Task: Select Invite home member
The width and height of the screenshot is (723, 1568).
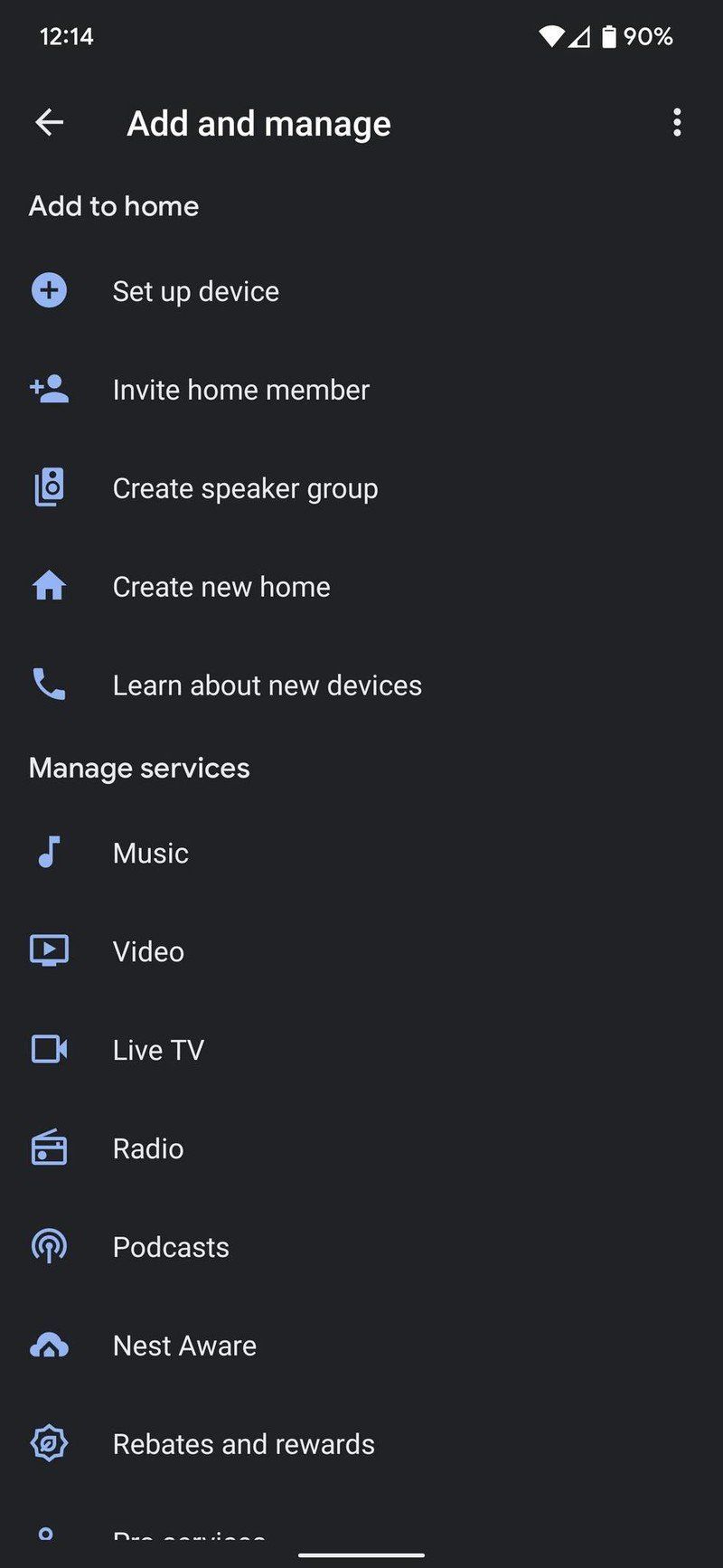Action: click(x=240, y=389)
